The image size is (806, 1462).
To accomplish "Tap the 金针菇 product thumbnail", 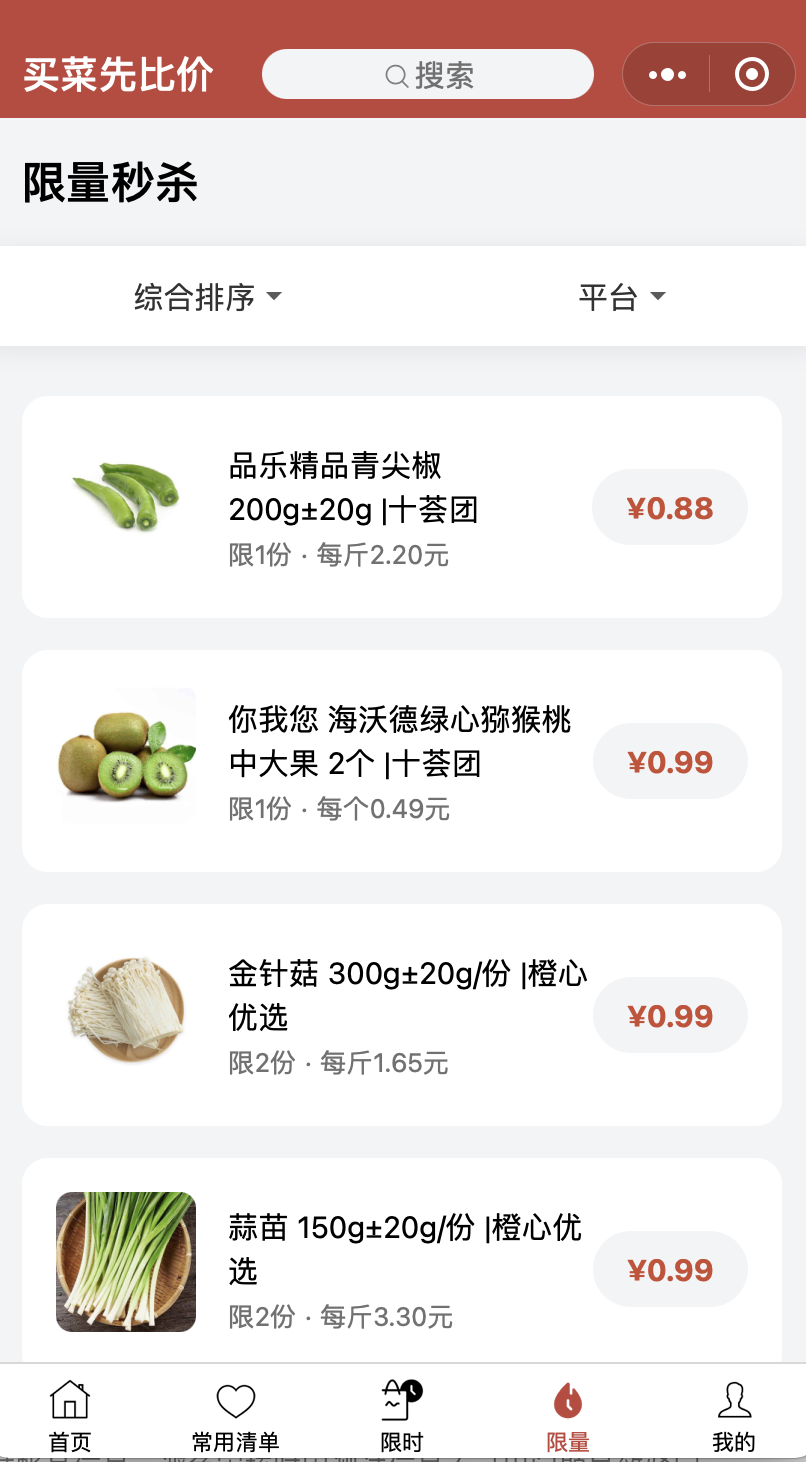I will click(125, 1008).
